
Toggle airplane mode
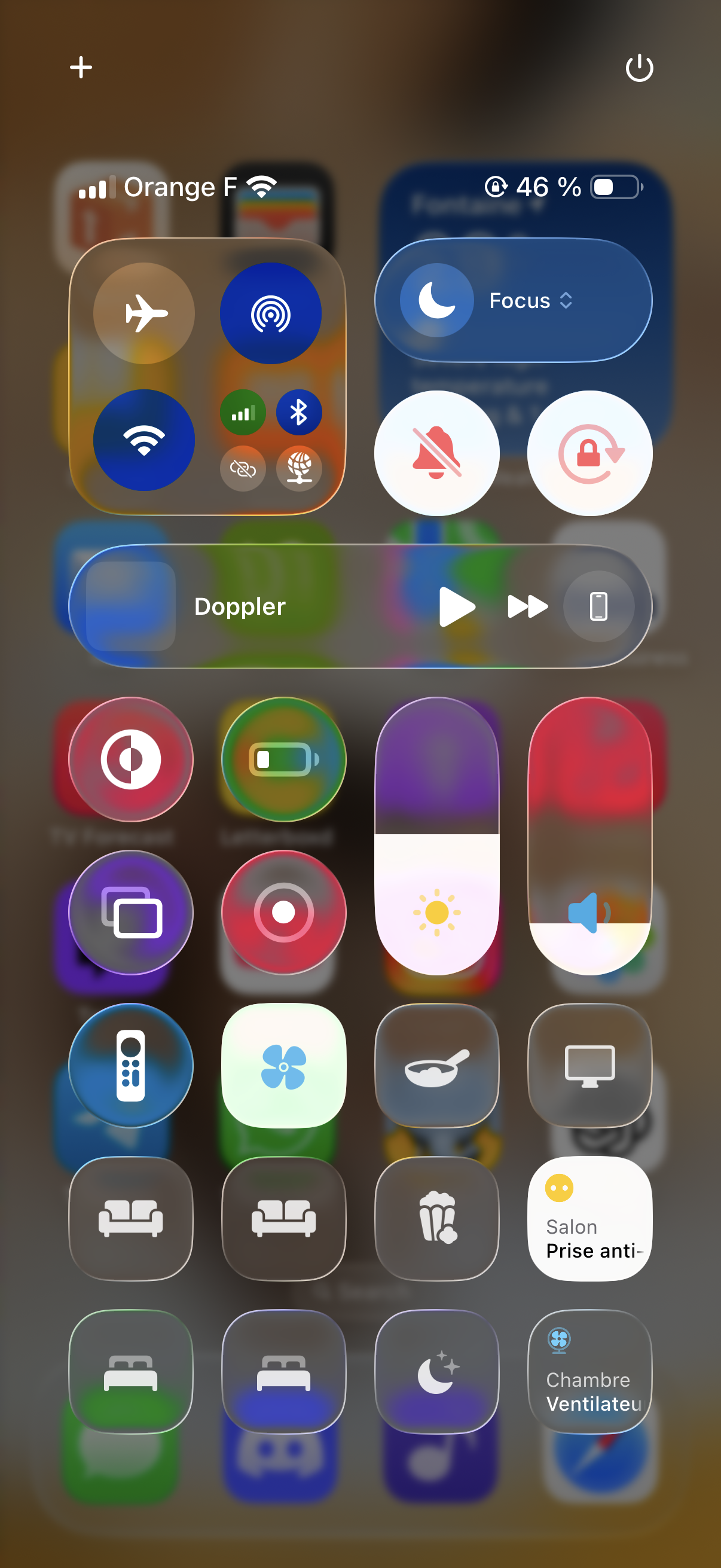point(144,313)
